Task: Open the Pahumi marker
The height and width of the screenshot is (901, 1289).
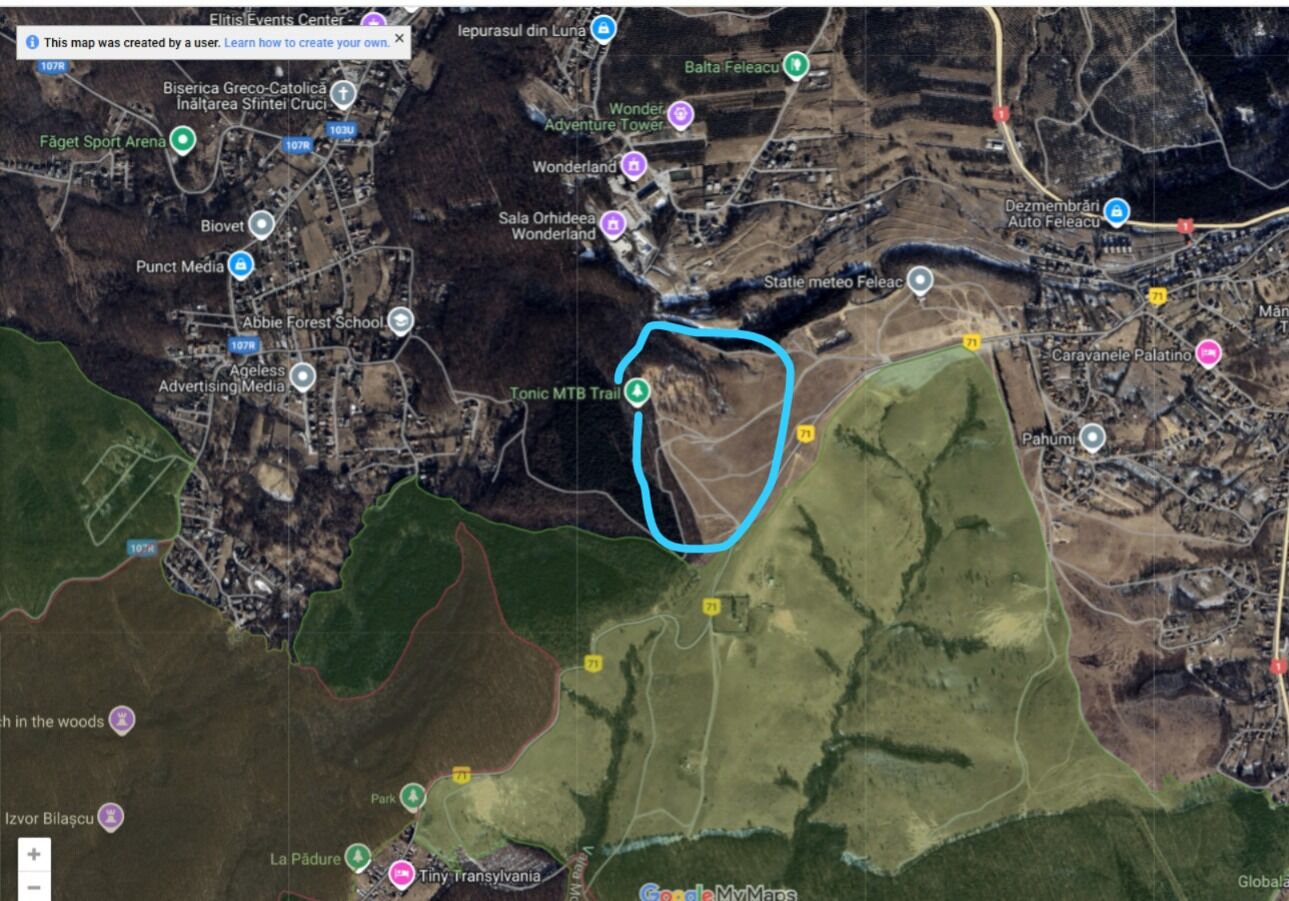Action: click(1093, 437)
